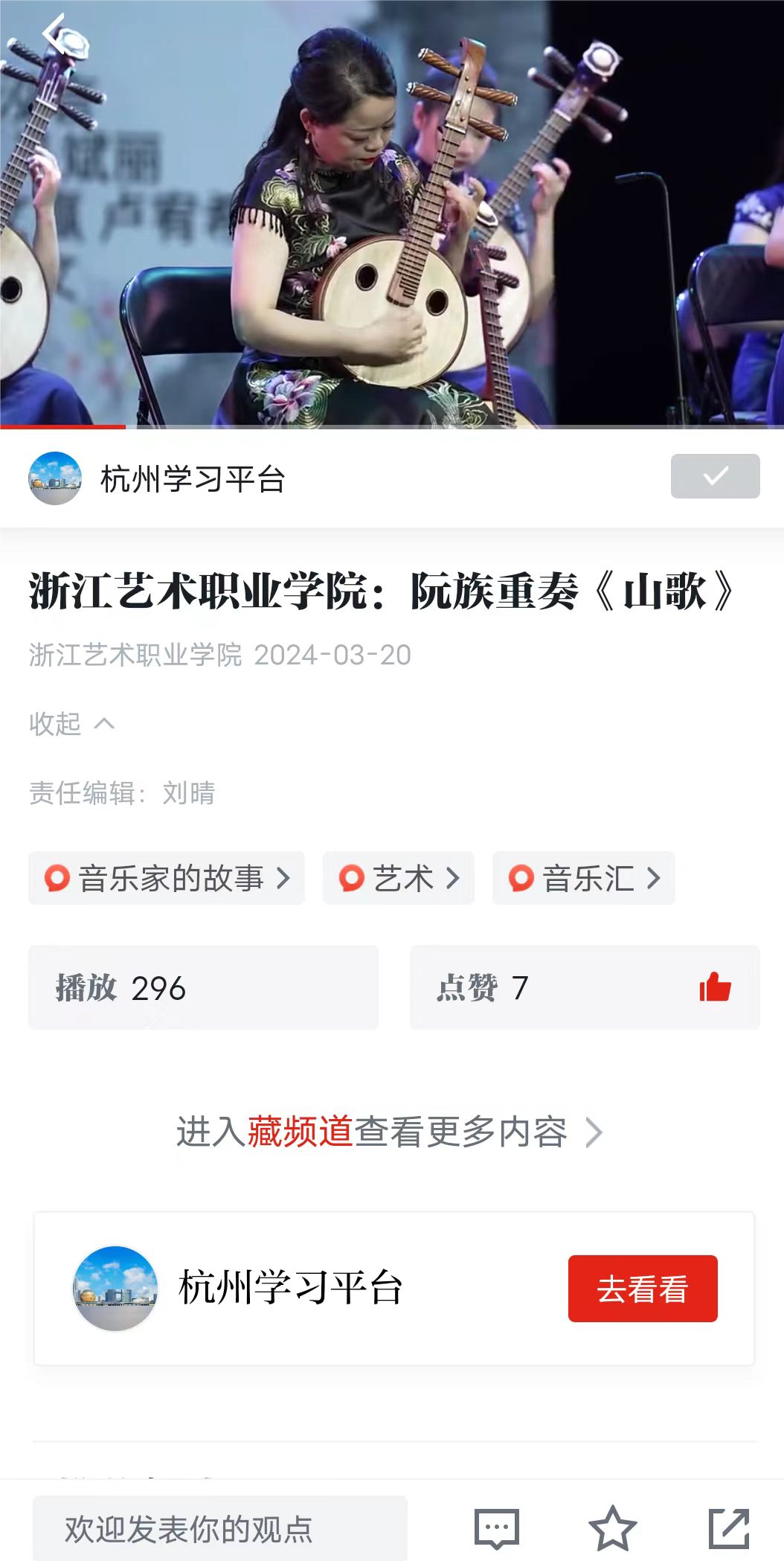This screenshot has width=784, height=1561.
Task: Collapse details with 收起
Action: pos(71,724)
